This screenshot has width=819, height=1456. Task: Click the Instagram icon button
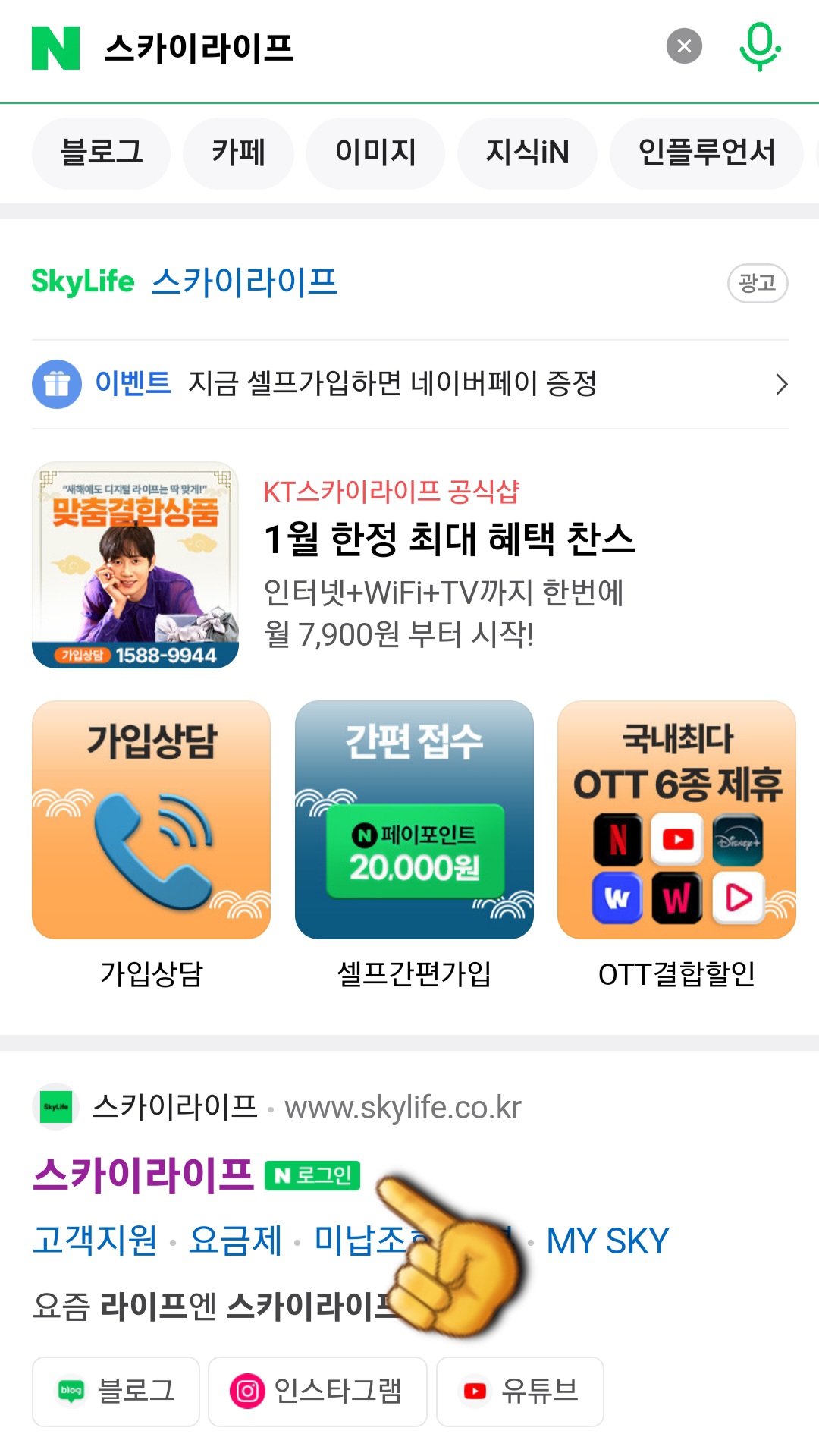click(x=246, y=1392)
